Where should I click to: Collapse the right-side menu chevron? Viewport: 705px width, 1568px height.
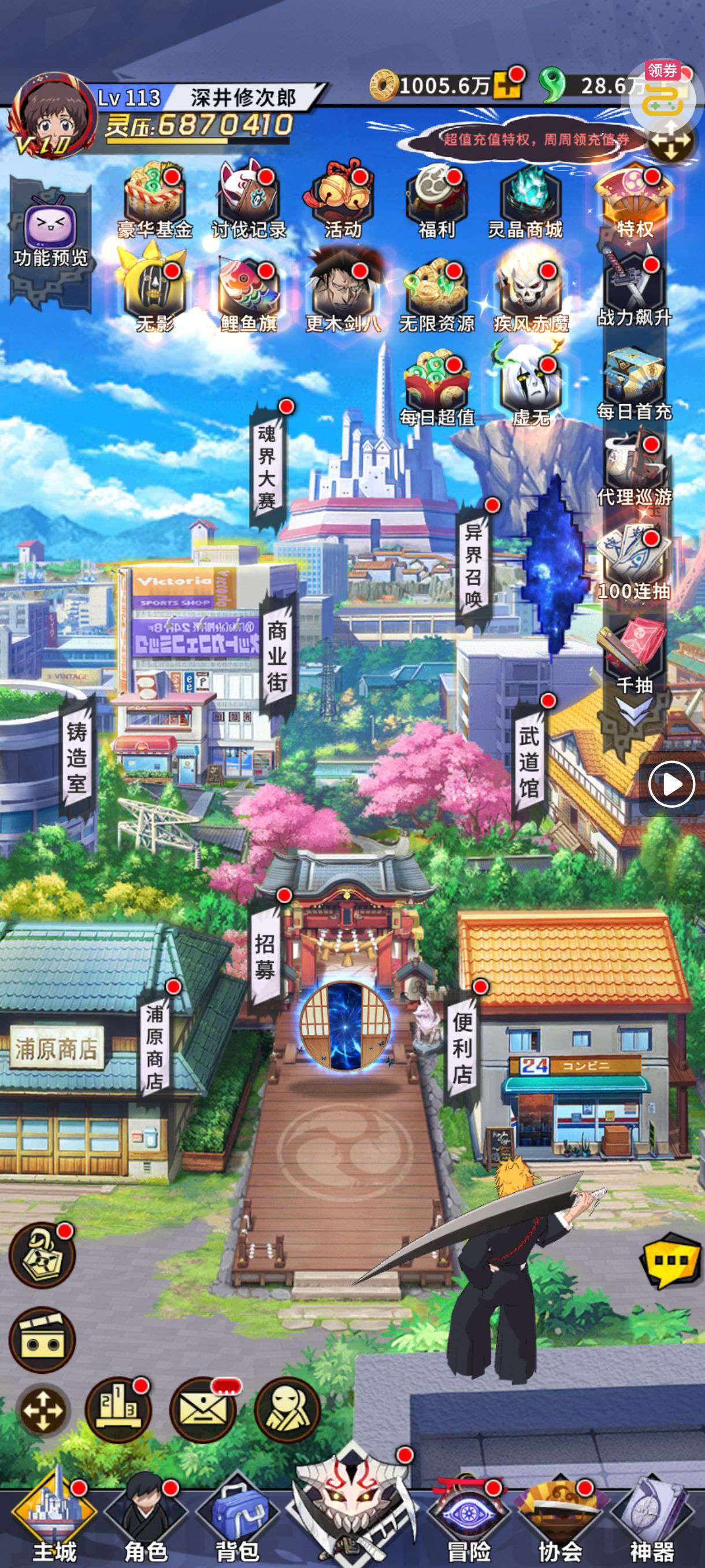click(x=634, y=711)
